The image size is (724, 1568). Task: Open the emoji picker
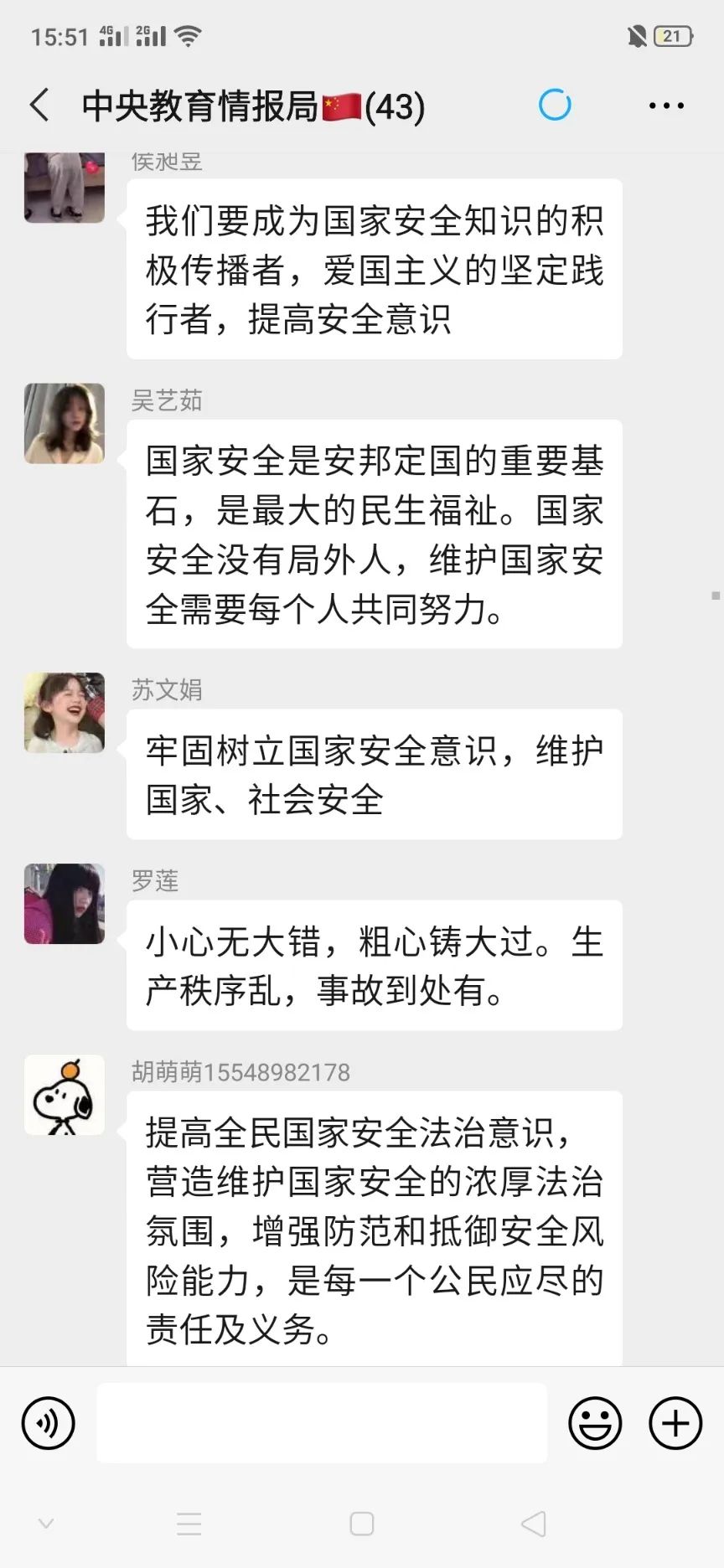[595, 1423]
